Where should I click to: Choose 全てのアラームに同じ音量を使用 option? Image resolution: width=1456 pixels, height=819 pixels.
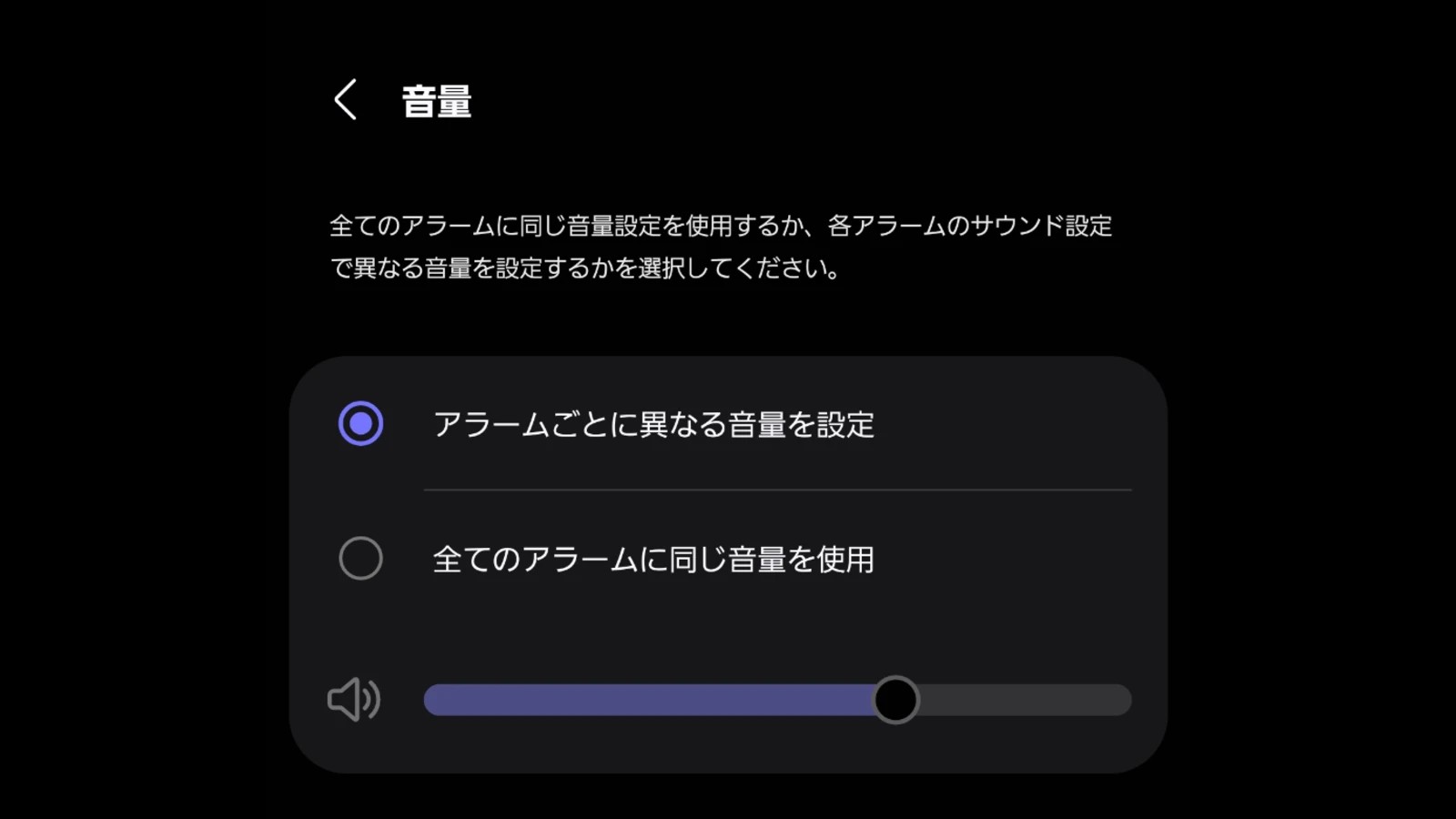[x=361, y=559]
